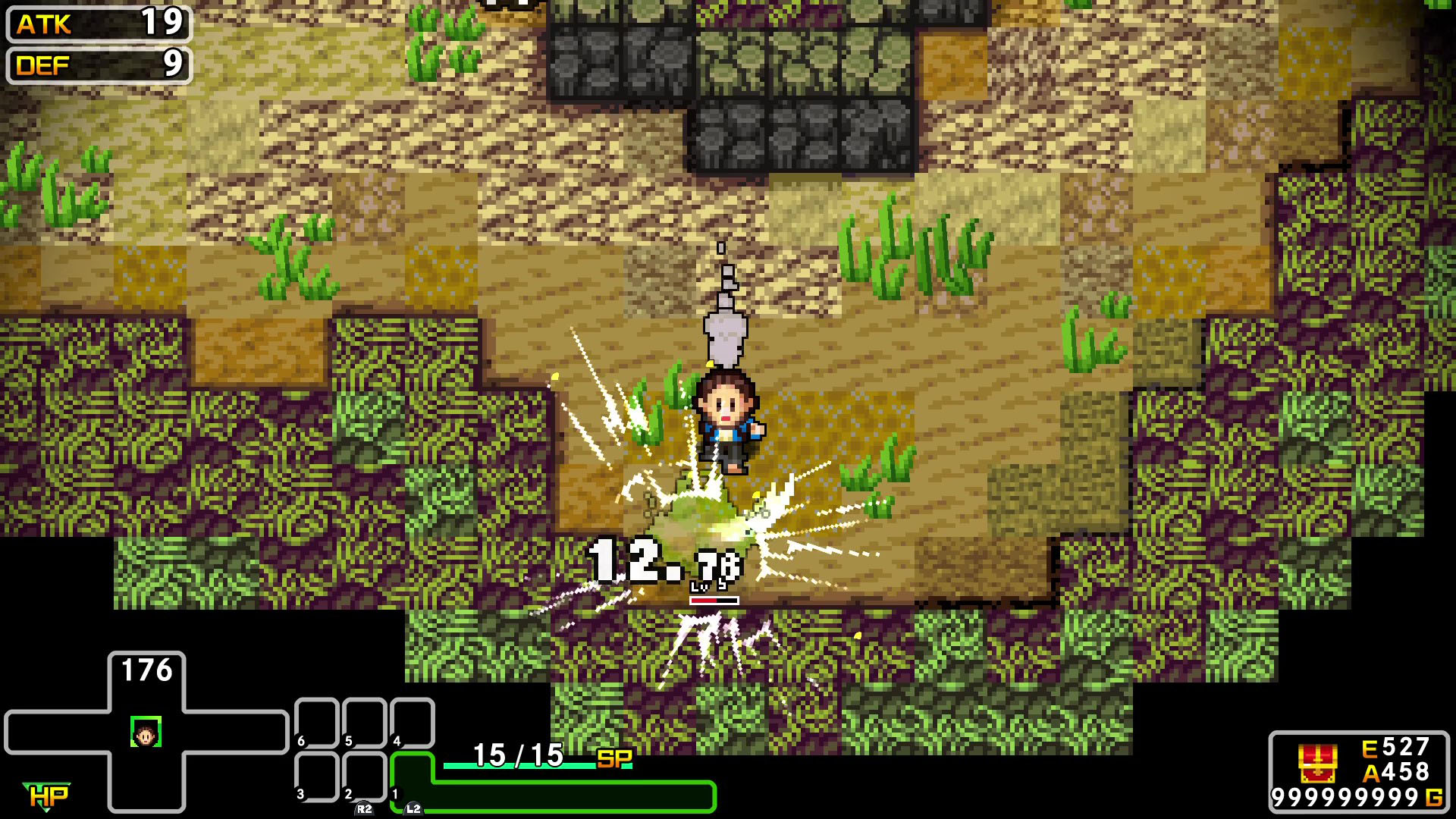Select item slot 5
This screenshot has width=1456, height=819.
pyautogui.click(x=365, y=723)
